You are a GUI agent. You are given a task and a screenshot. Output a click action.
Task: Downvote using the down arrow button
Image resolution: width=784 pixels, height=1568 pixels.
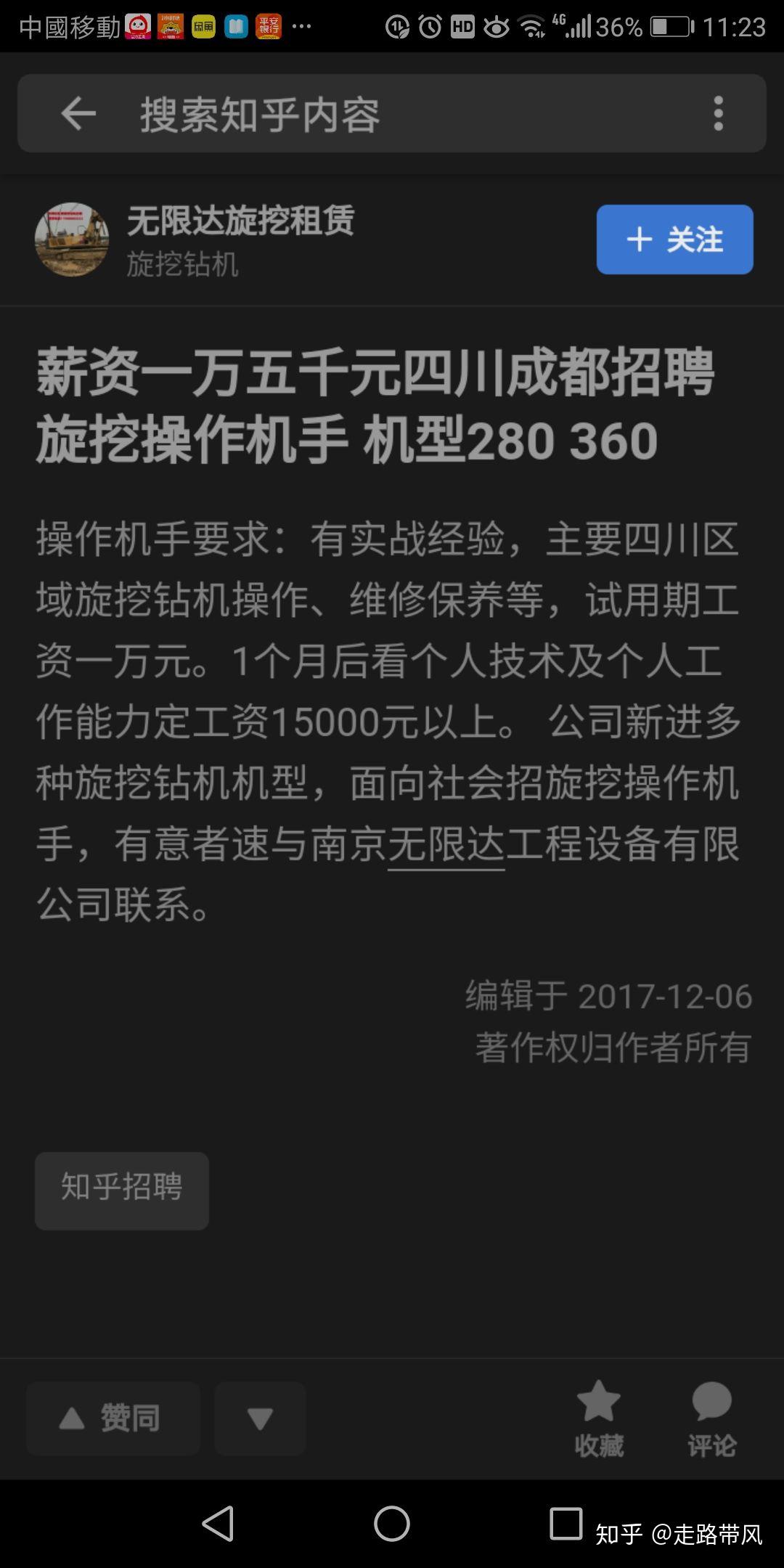tap(260, 1418)
